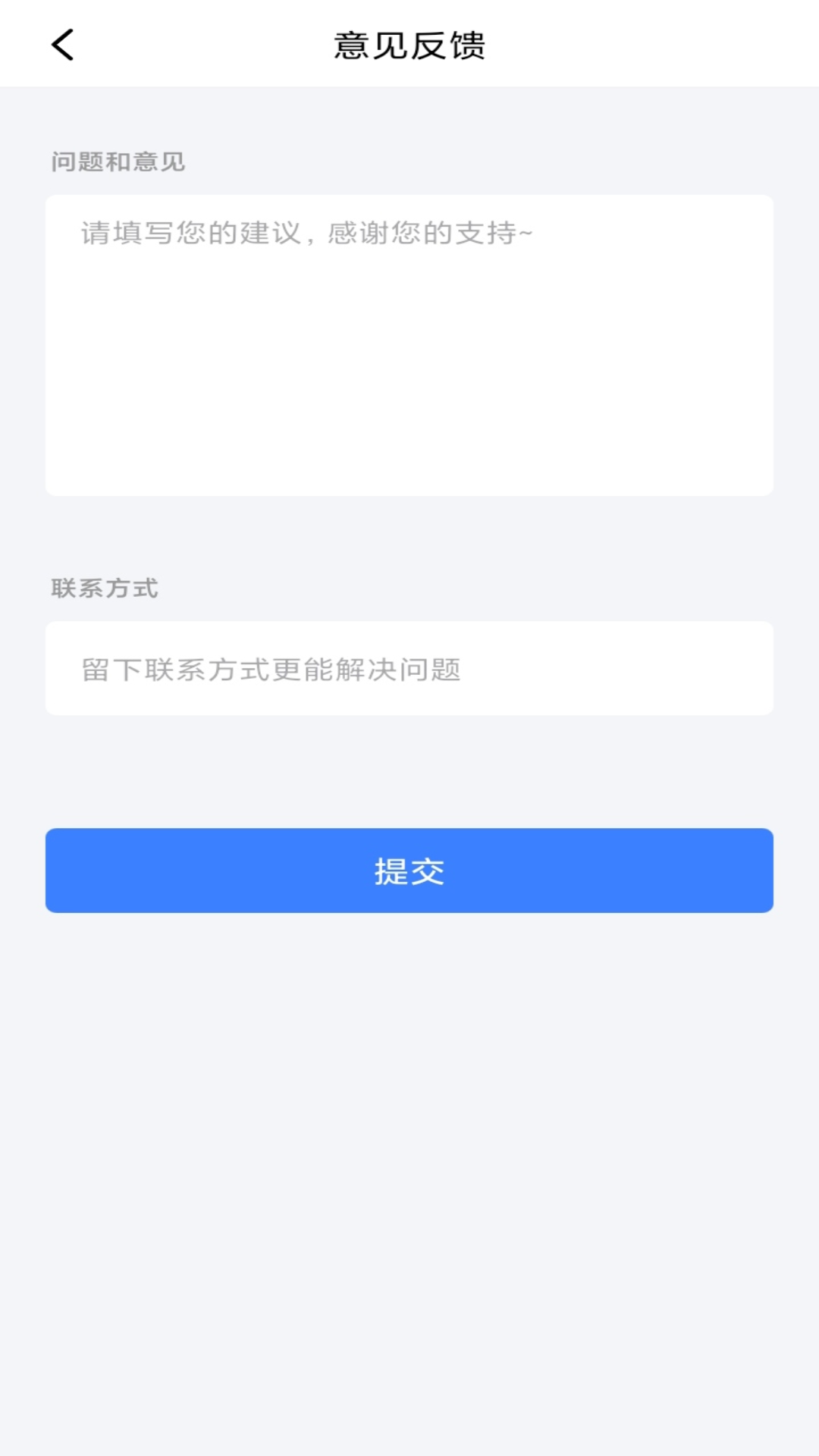Tap the 联系方式 contact input field

click(409, 668)
